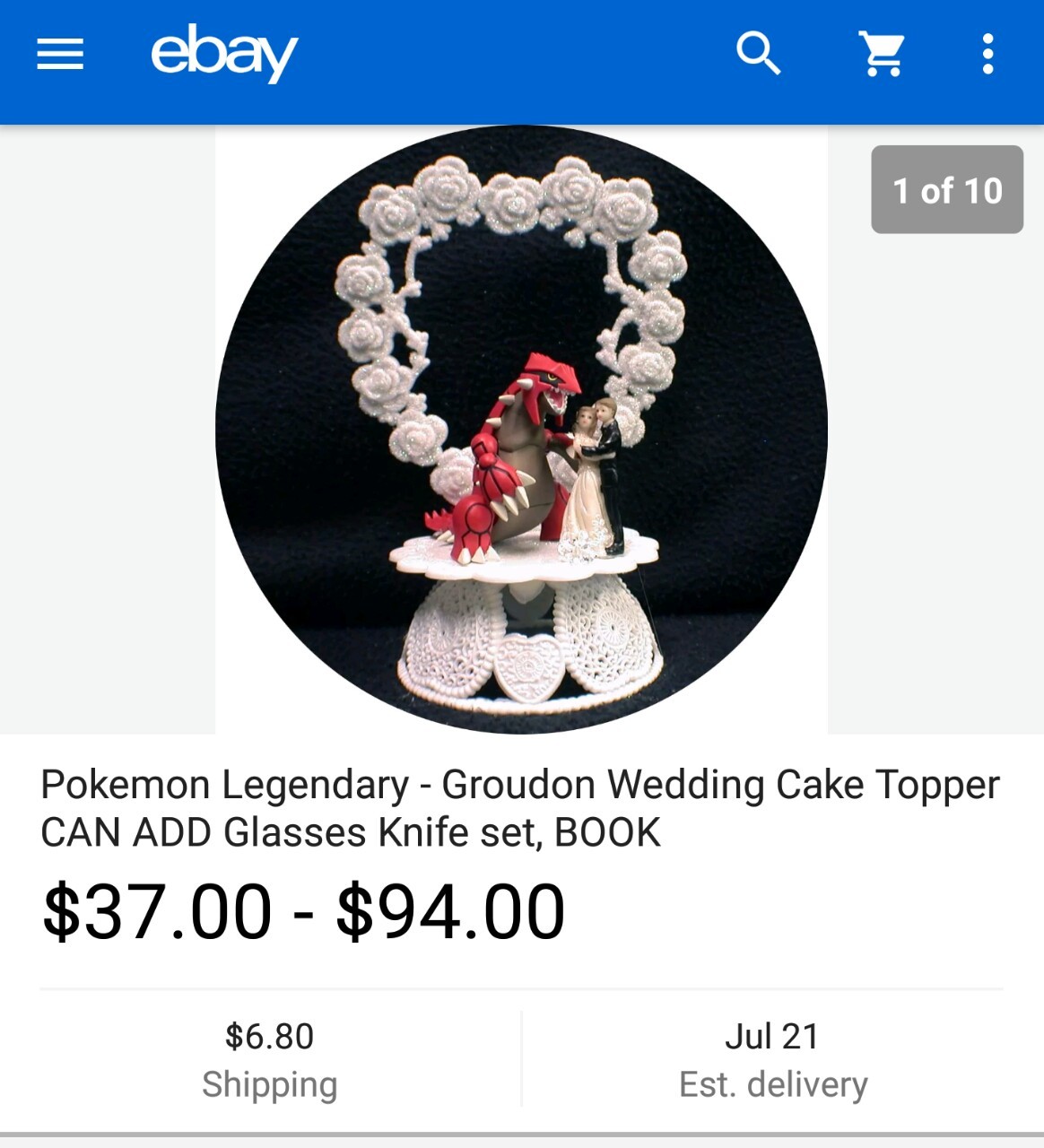Go to the eBay home logo
The height and width of the screenshot is (1148, 1044).
223,55
